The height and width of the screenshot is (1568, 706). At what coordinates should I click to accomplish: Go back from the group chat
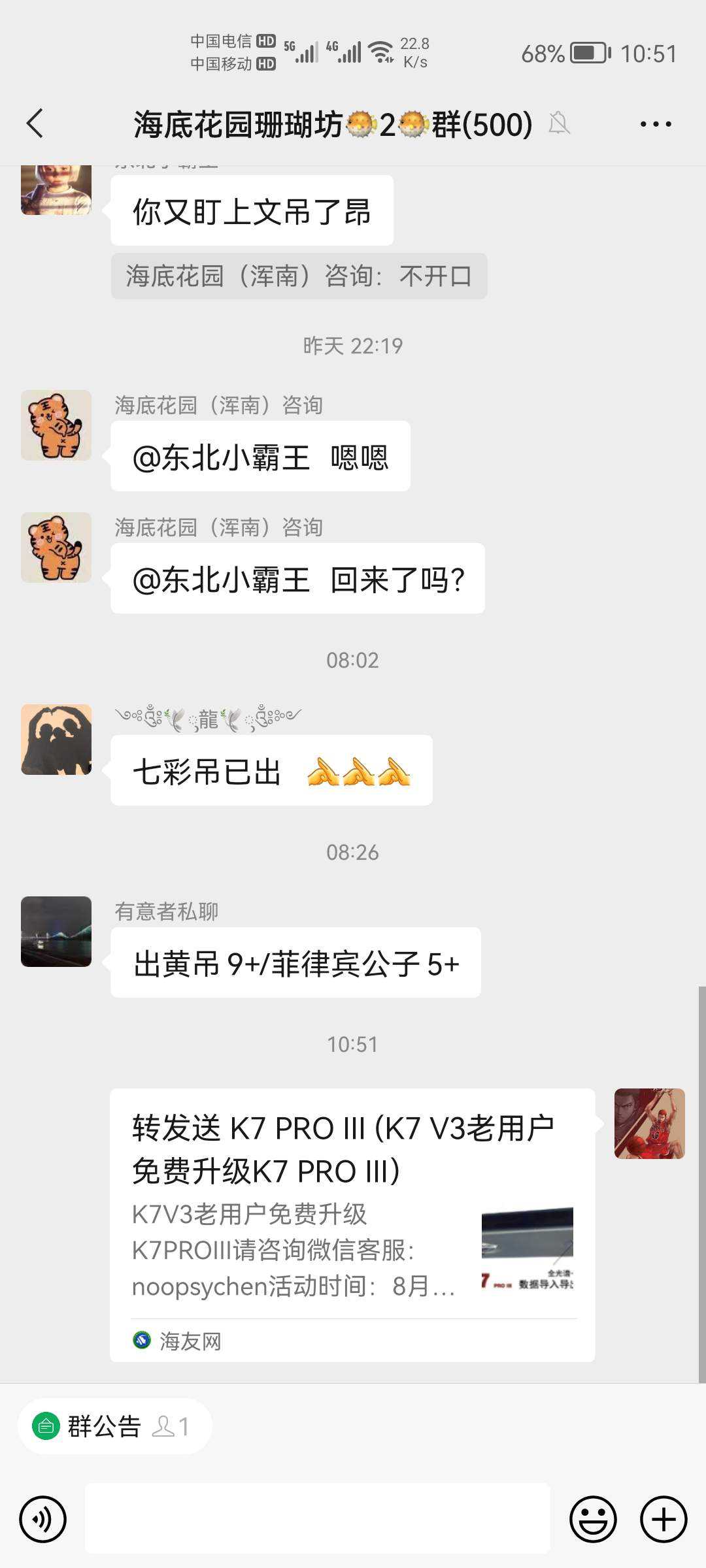(35, 123)
